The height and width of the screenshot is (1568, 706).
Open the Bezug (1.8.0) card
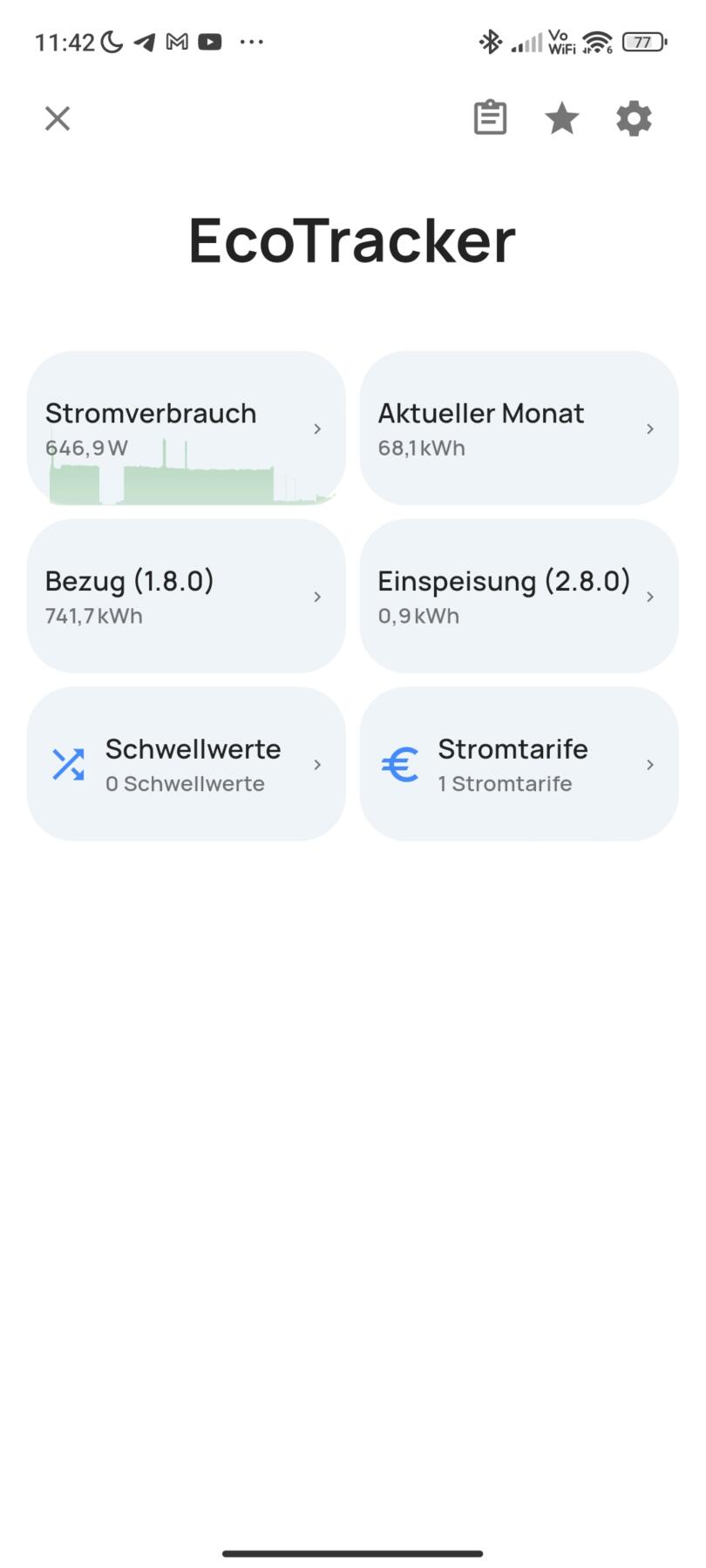pyautogui.click(x=187, y=596)
